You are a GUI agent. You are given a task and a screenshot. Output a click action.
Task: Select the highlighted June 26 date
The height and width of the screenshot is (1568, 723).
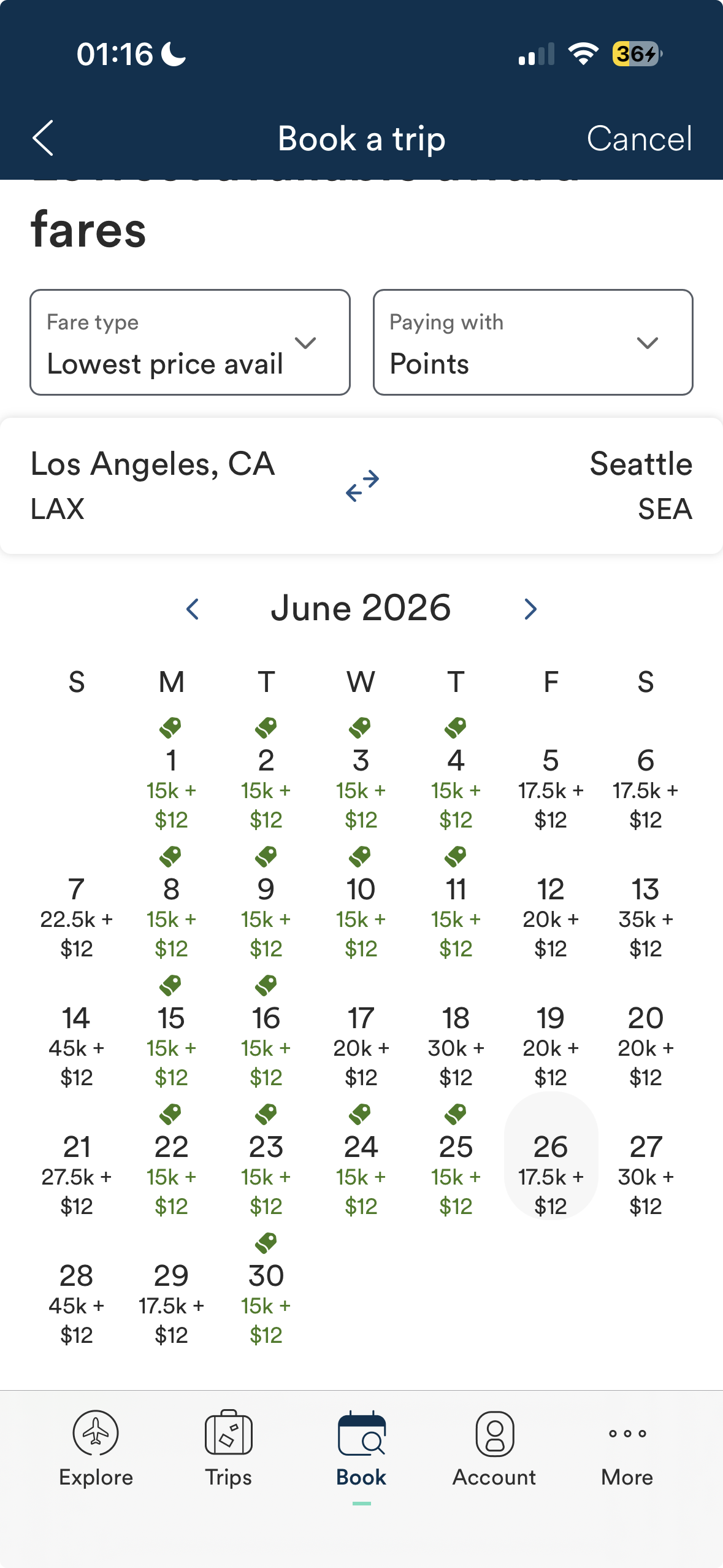[x=550, y=1175]
